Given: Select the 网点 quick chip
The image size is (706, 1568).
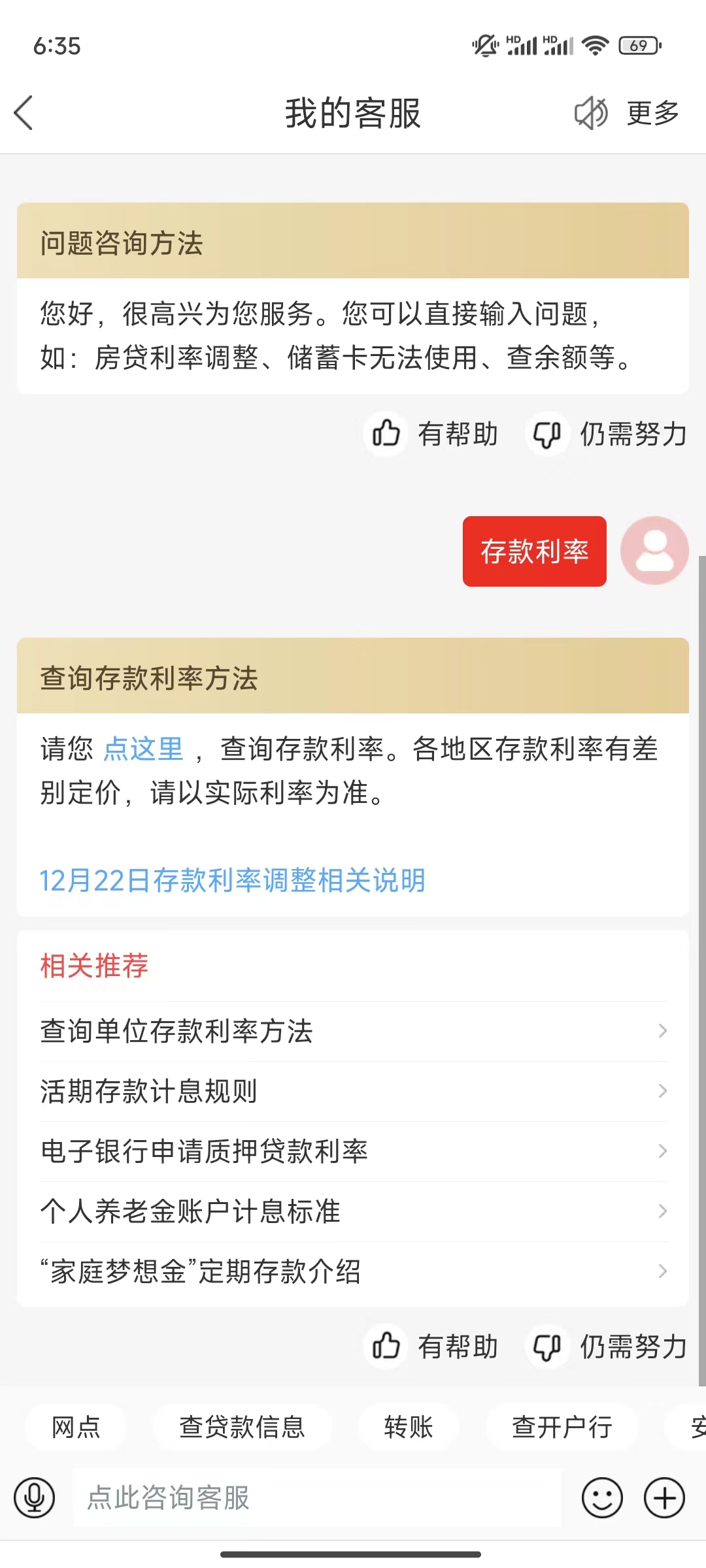Looking at the screenshot, I should [76, 1427].
